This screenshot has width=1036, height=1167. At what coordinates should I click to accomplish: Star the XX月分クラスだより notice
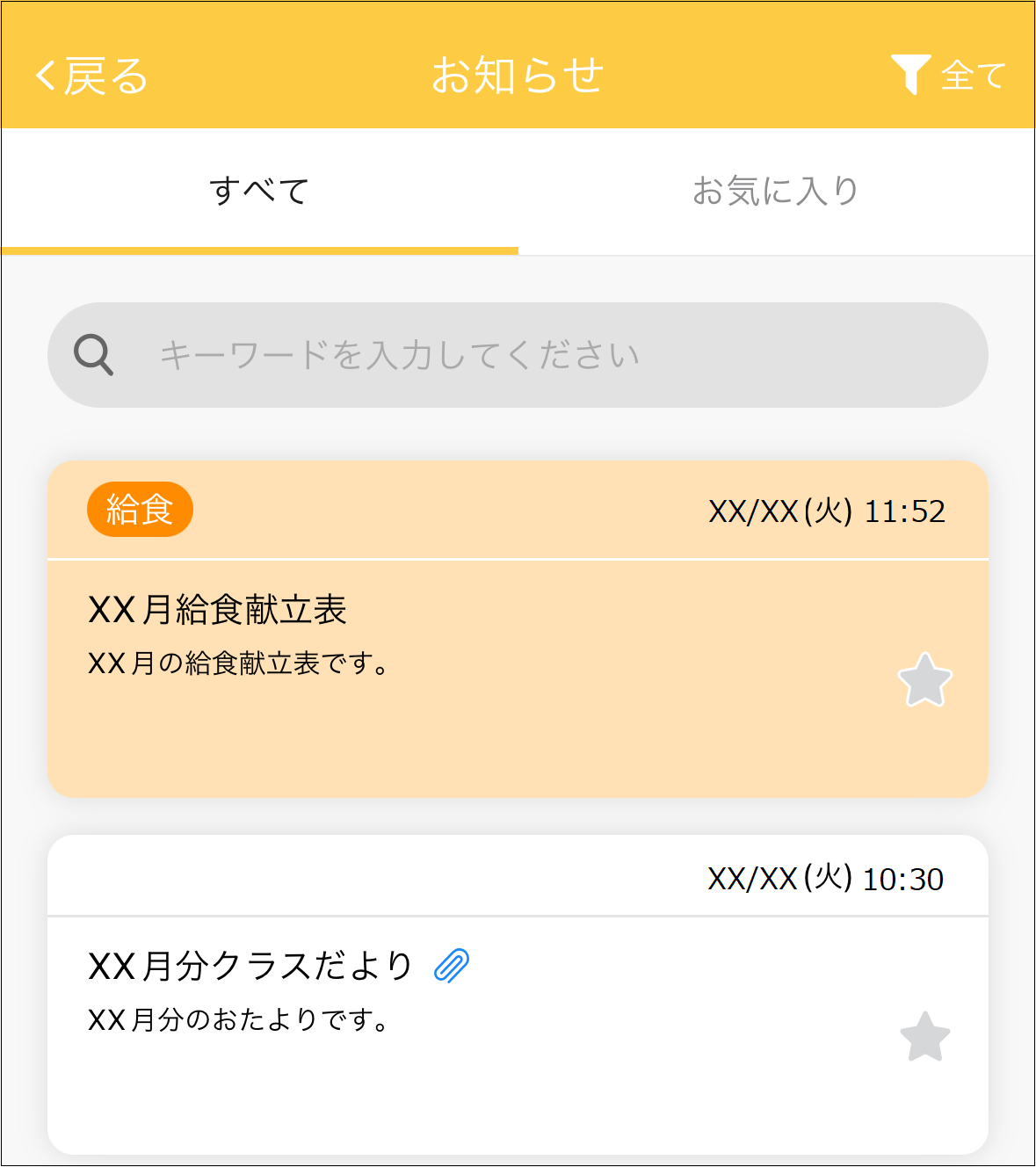pos(924,1037)
